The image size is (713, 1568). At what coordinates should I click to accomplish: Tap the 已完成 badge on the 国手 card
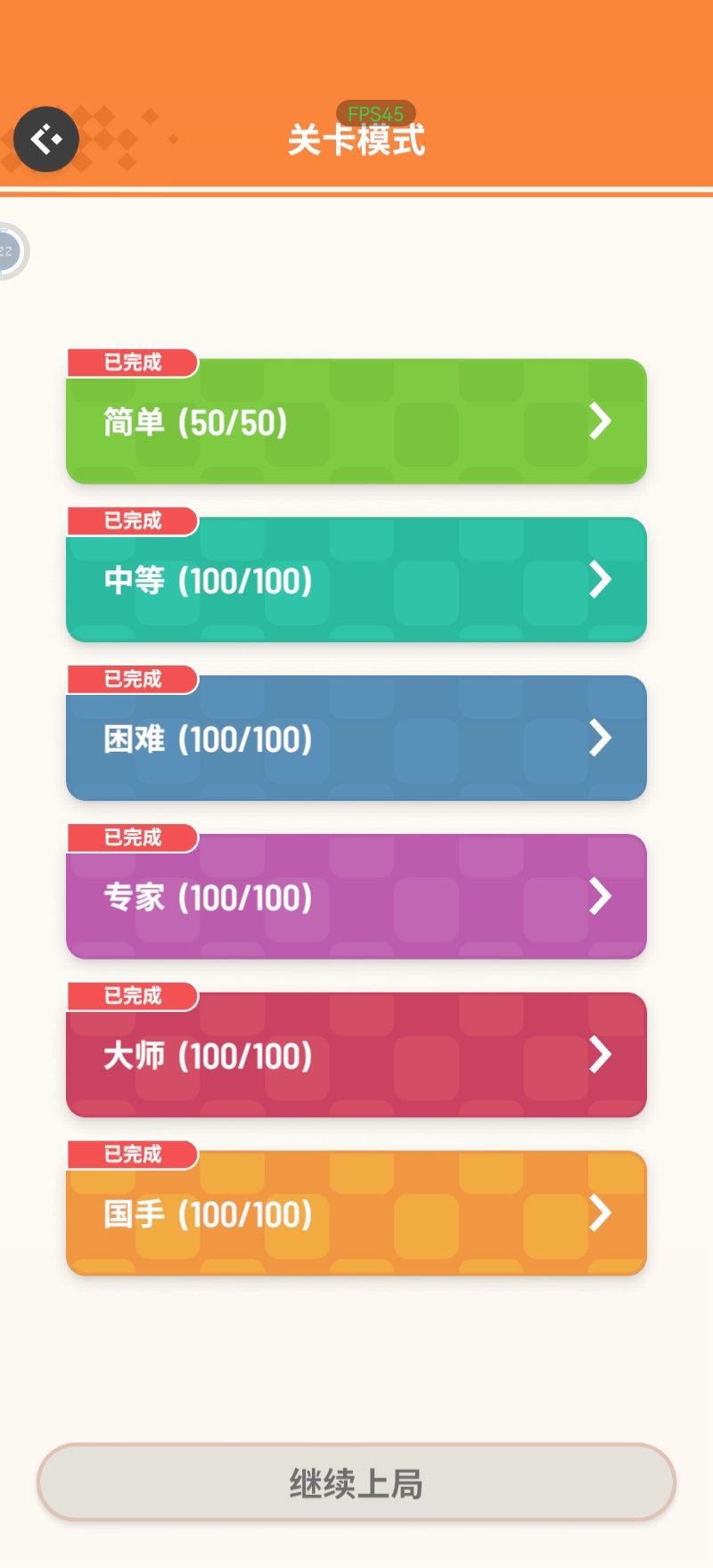(132, 1155)
